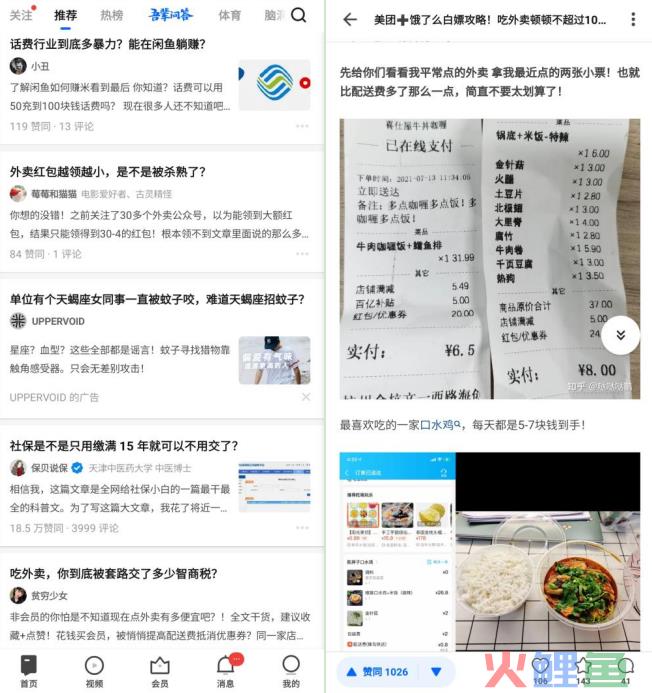The height and width of the screenshot is (693, 652).
Task: Switch to the 关注 tab
Action: 21,16
